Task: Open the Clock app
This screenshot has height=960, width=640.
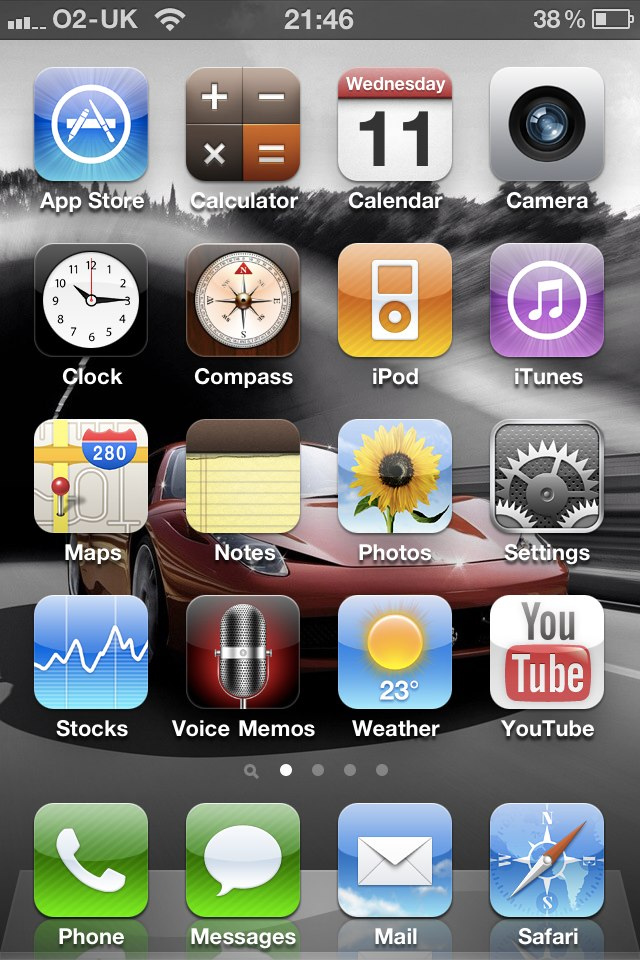Action: [x=91, y=300]
